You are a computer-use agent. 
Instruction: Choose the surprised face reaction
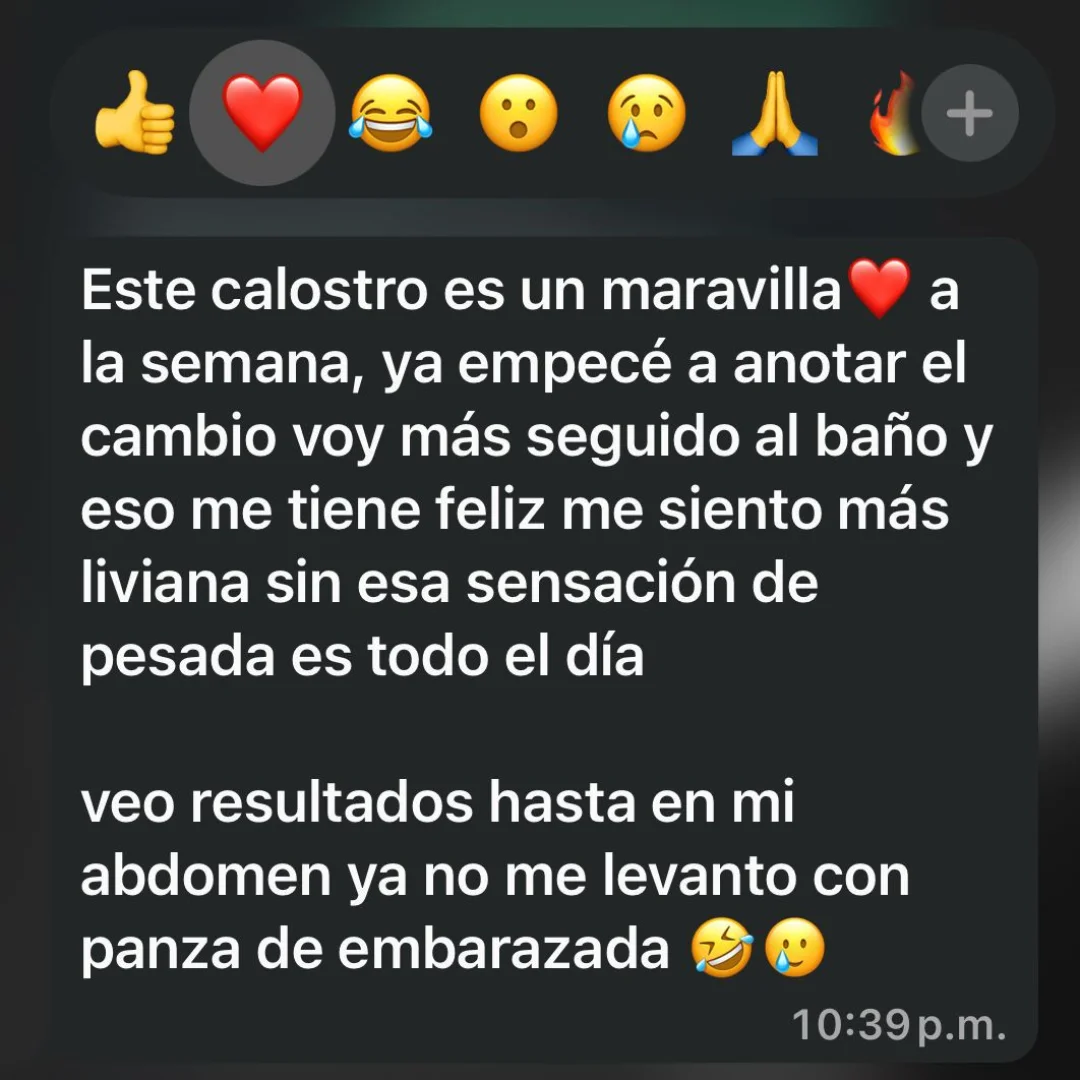[518, 115]
